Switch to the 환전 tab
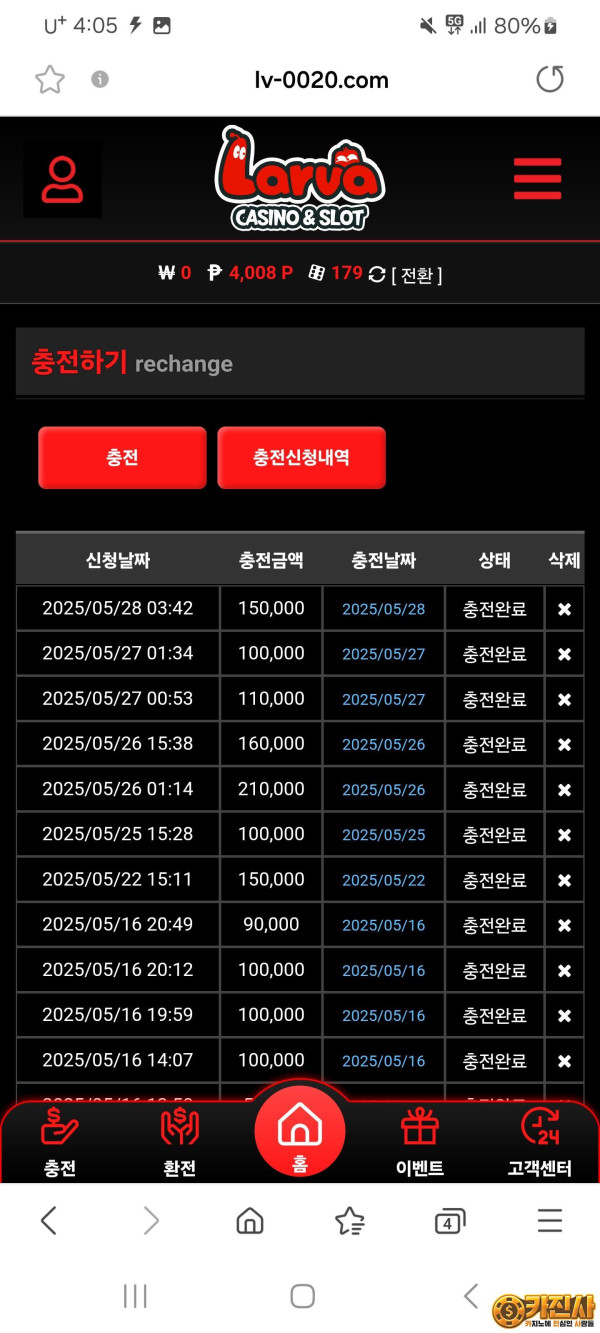 click(x=180, y=1143)
